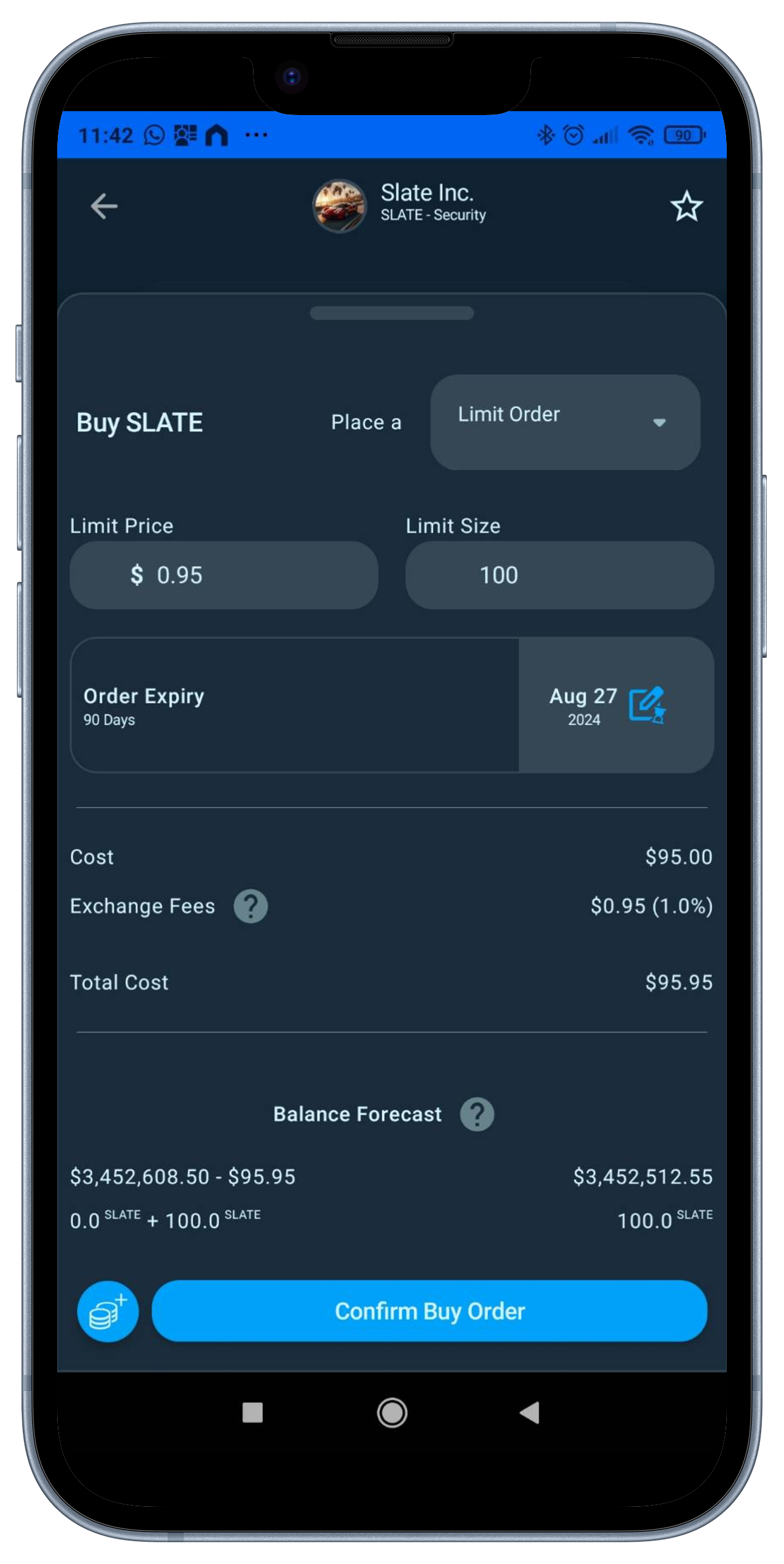The width and height of the screenshot is (784, 1564).
Task: Go to the system home screen
Action: 392,1412
